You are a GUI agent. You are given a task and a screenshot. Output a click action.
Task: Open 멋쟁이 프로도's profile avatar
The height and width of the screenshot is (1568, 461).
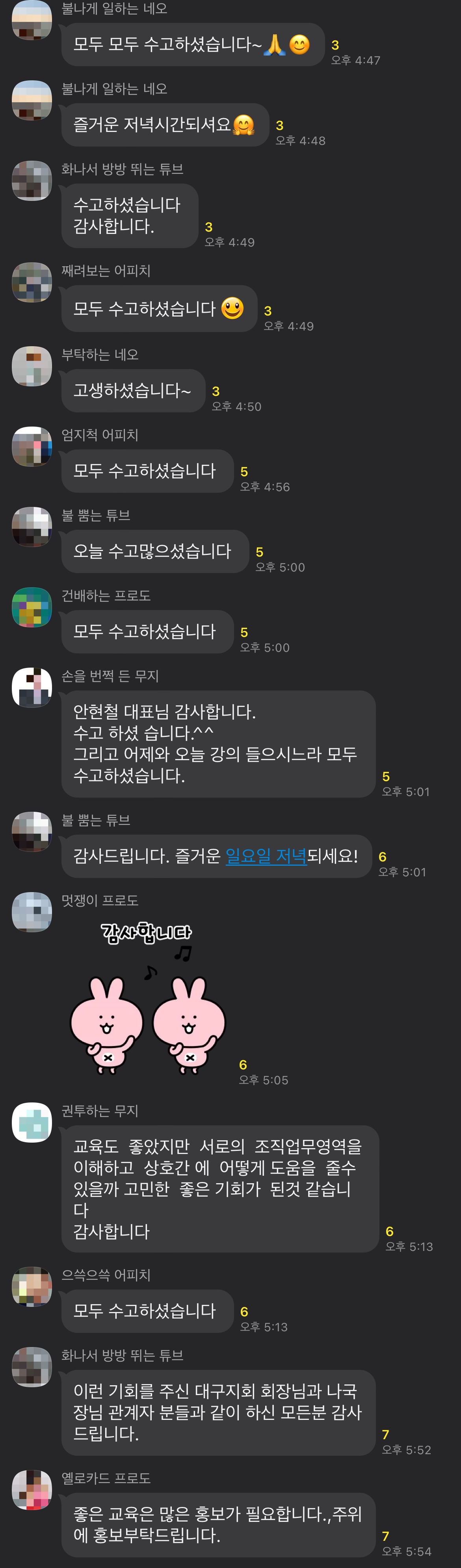point(32,912)
